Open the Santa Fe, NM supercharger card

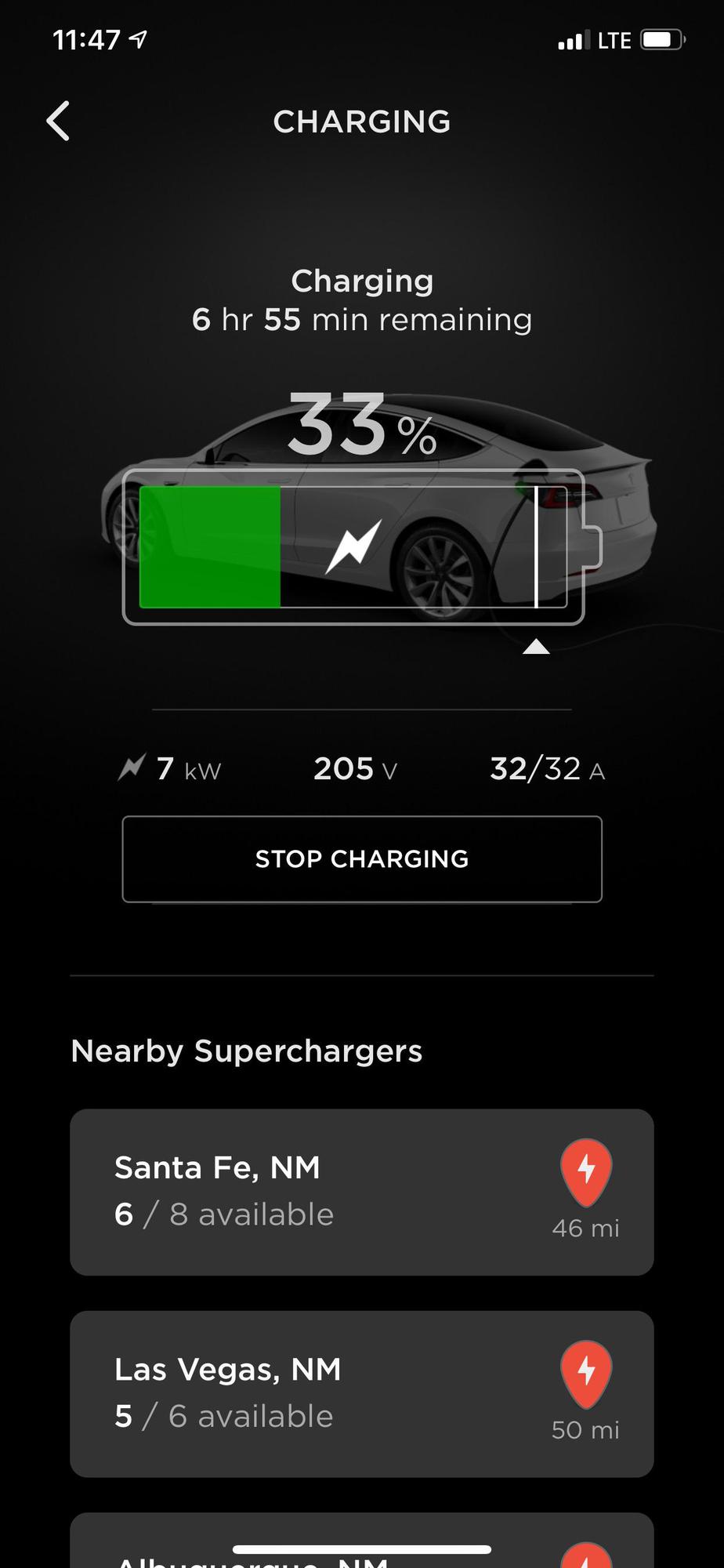click(x=361, y=1192)
